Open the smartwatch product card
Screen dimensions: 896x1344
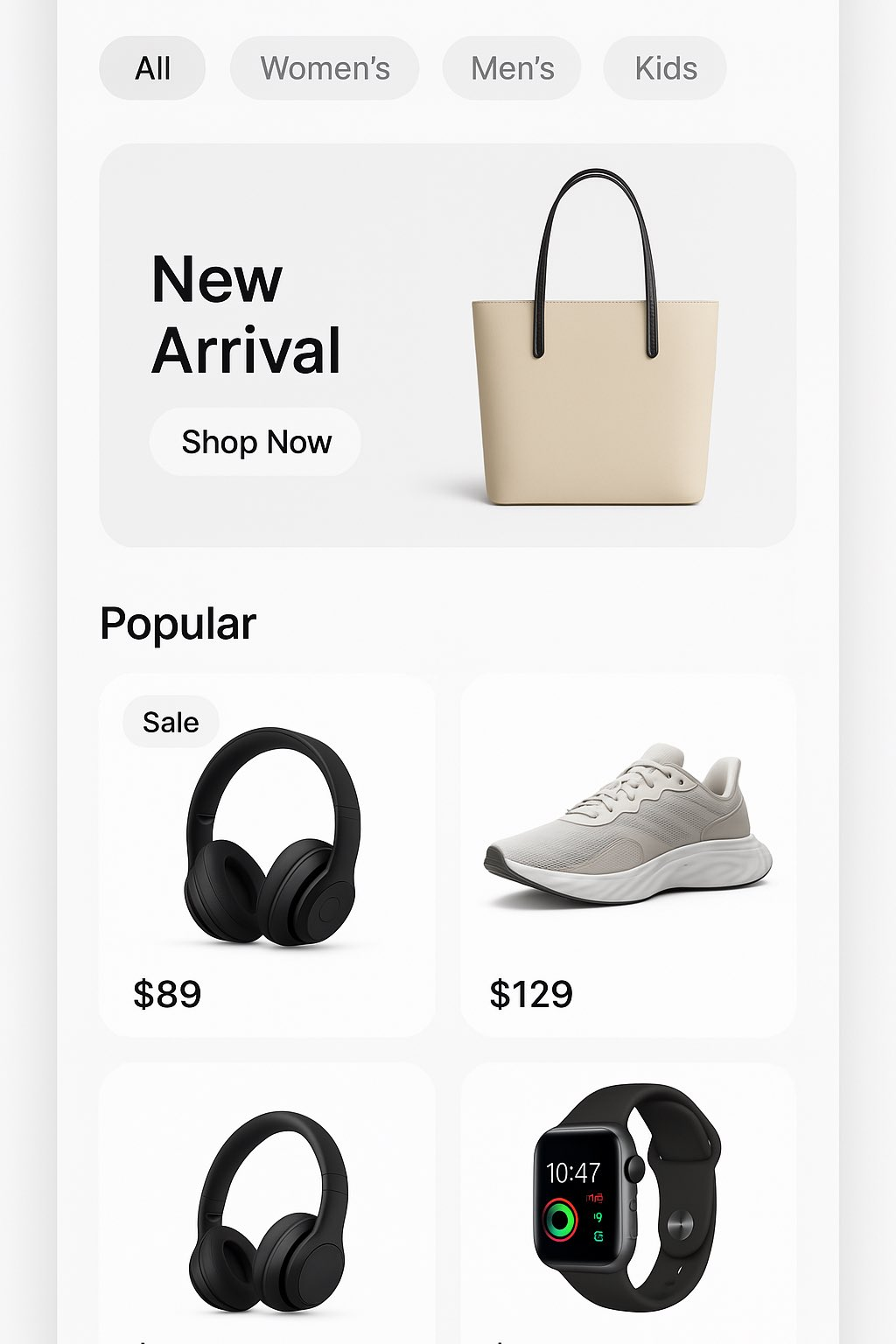click(628, 1203)
